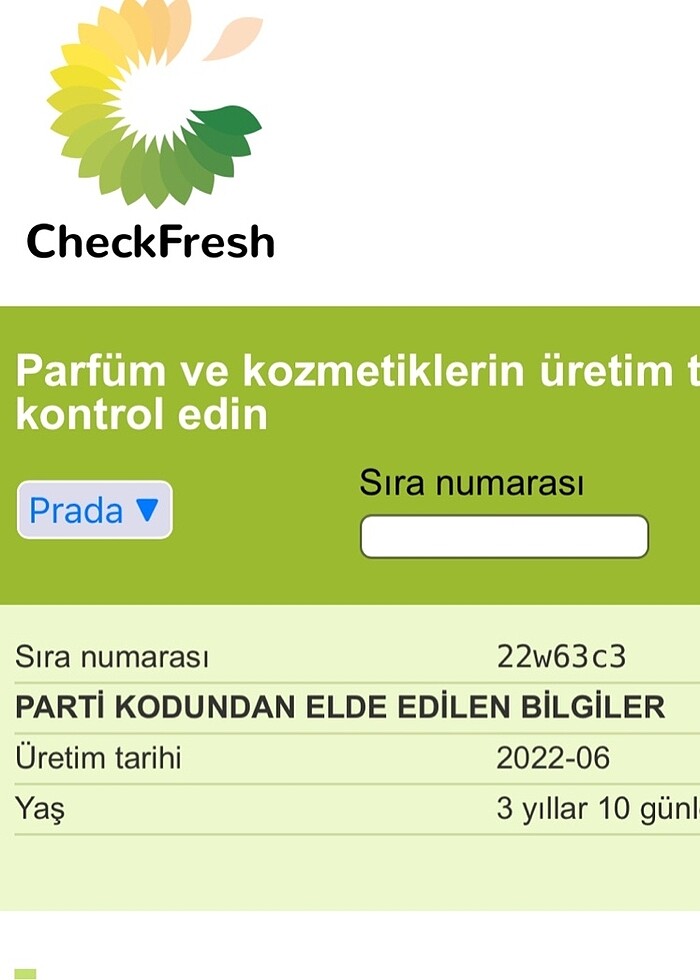
Task: Open the Prada brand dropdown
Action: coord(95,510)
